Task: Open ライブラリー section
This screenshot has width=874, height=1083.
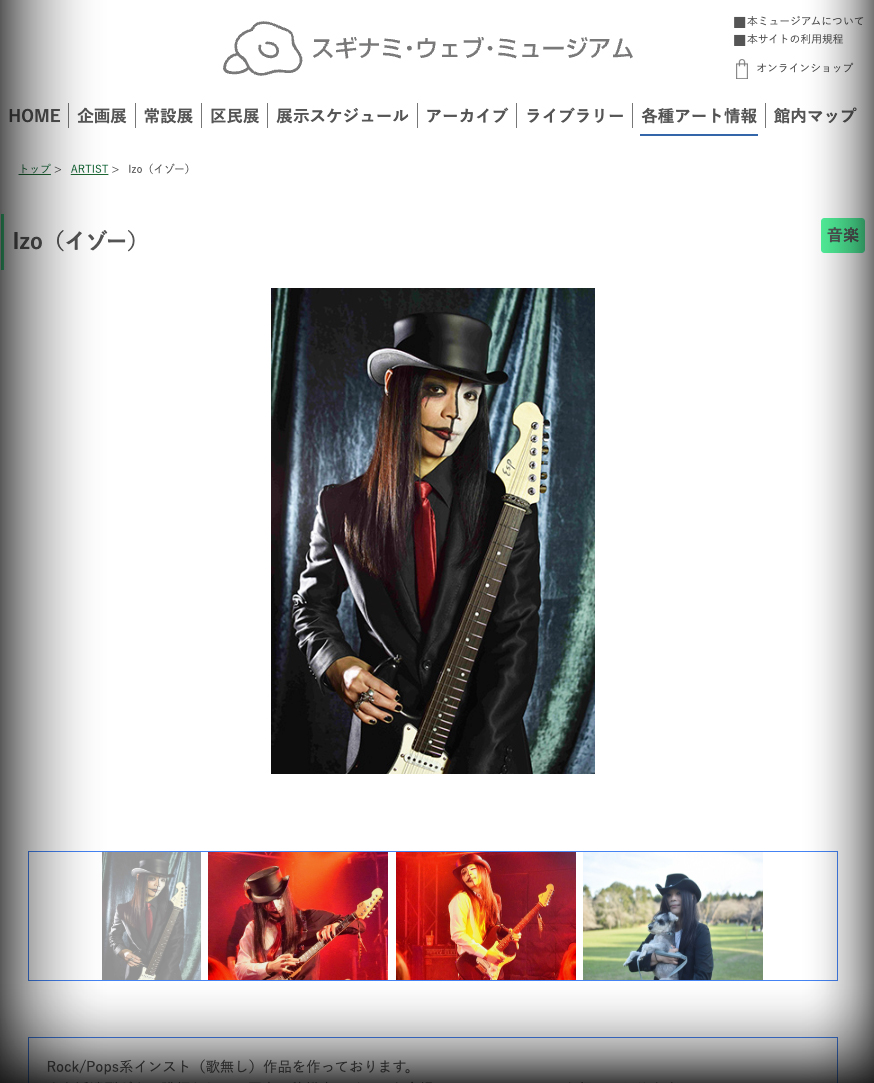Action: 574,116
